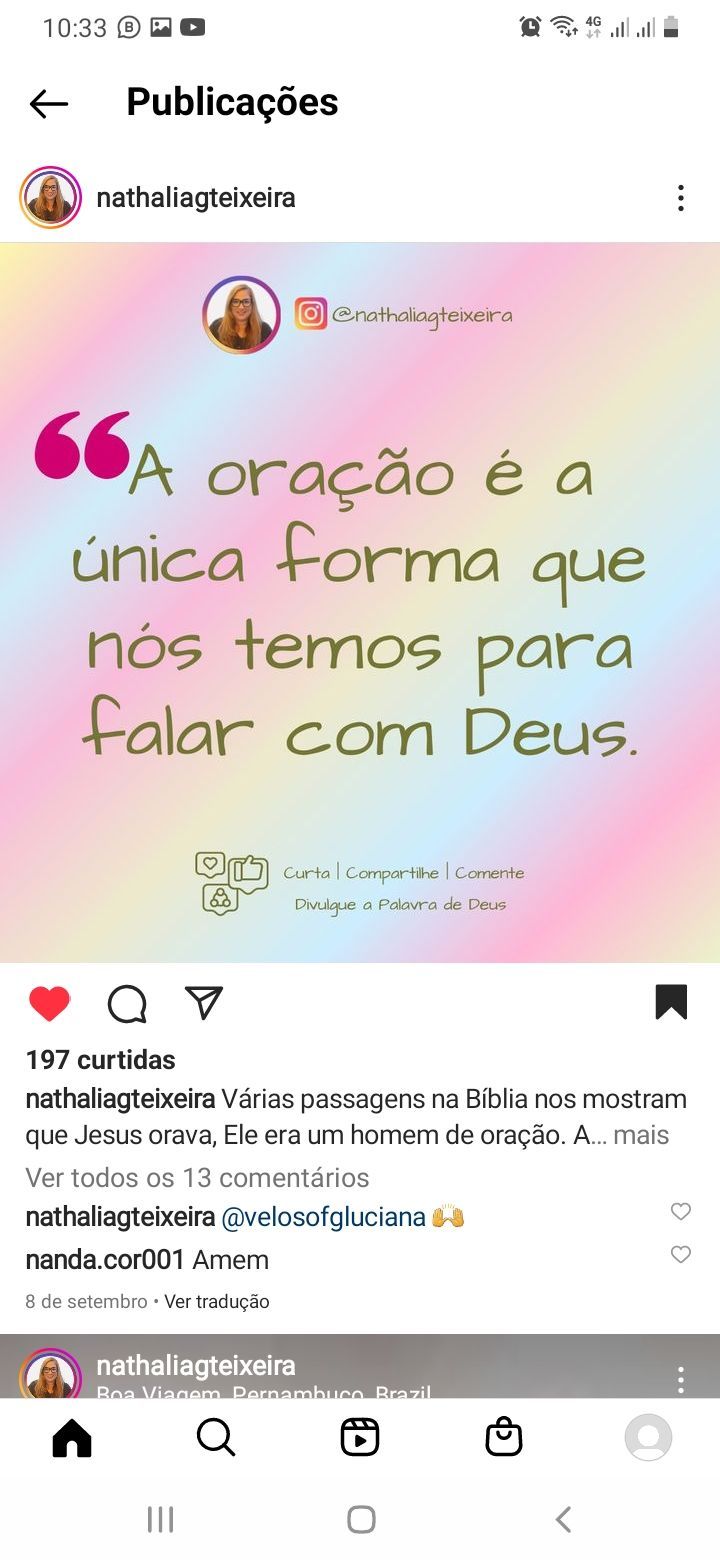Like the comment mentioning @velosofgluciana
The width and height of the screenshot is (720, 1560).
tap(681, 1211)
